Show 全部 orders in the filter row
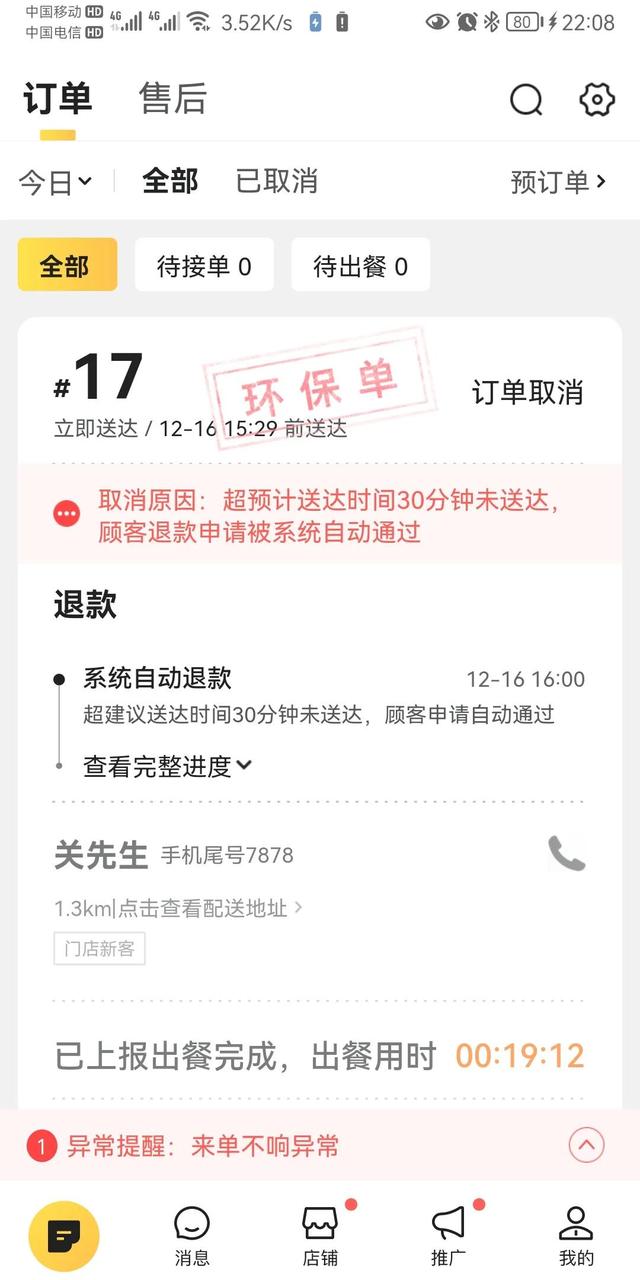This screenshot has width=640, height=1280. click(x=170, y=181)
